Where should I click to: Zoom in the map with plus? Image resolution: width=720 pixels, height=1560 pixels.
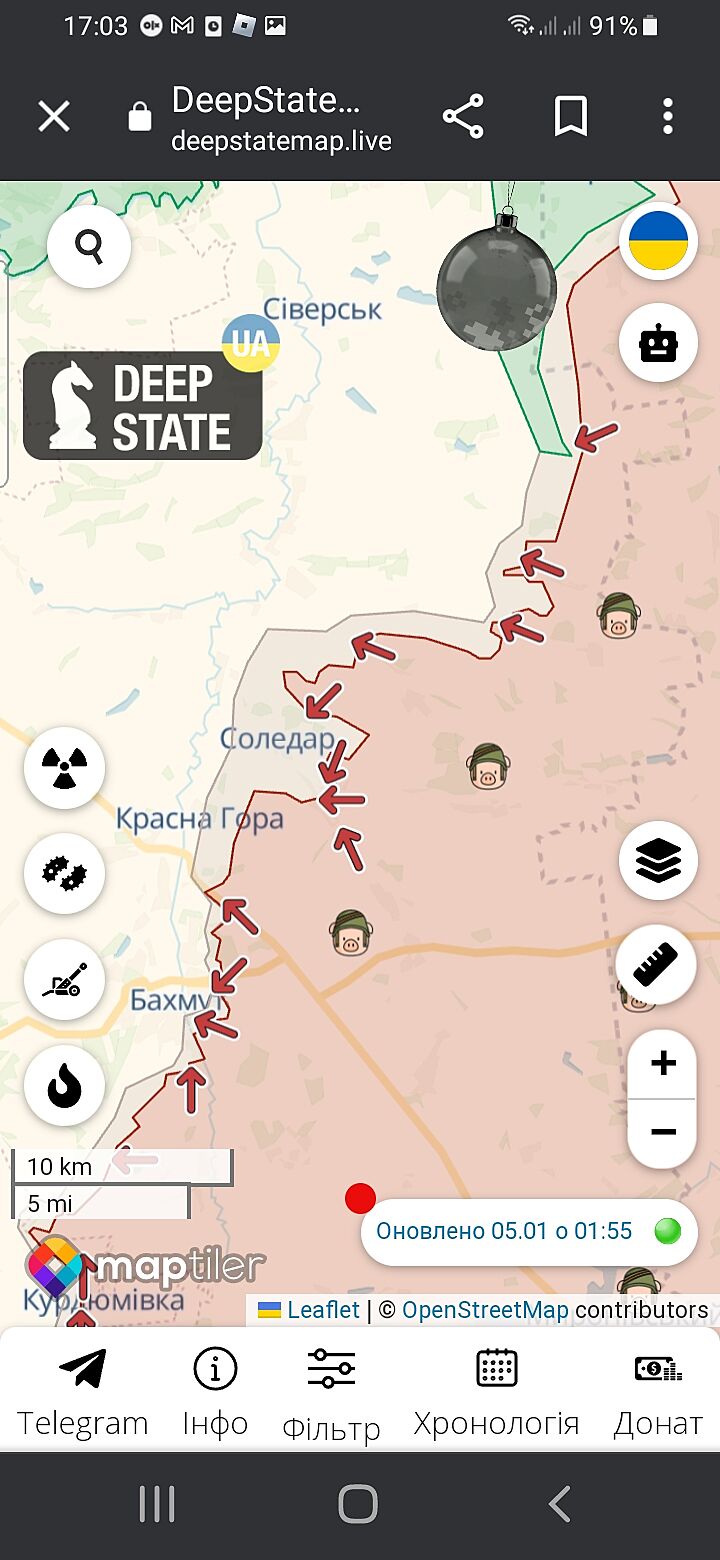click(x=662, y=1063)
